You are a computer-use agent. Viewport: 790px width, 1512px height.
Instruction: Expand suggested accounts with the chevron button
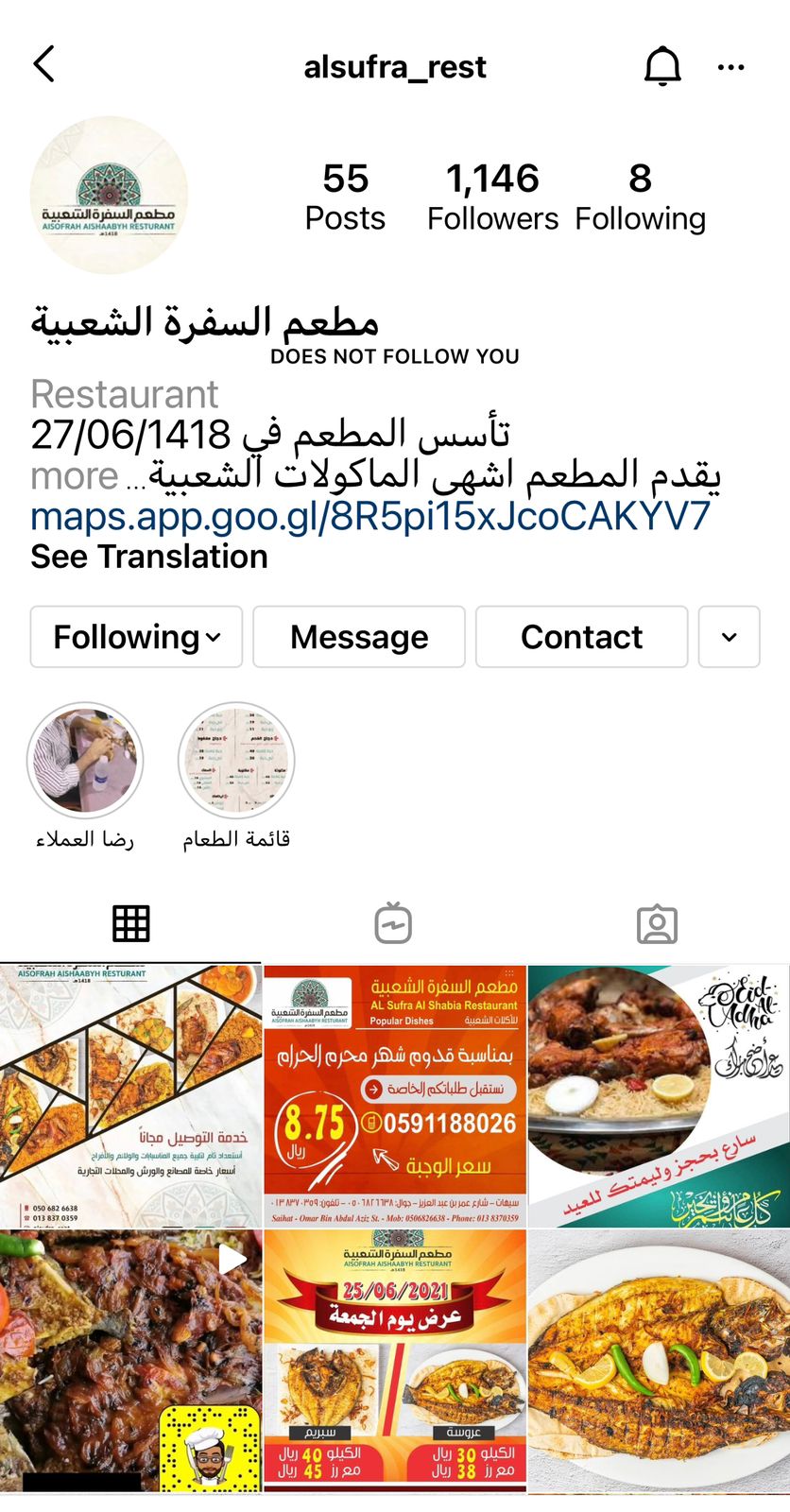(x=729, y=637)
